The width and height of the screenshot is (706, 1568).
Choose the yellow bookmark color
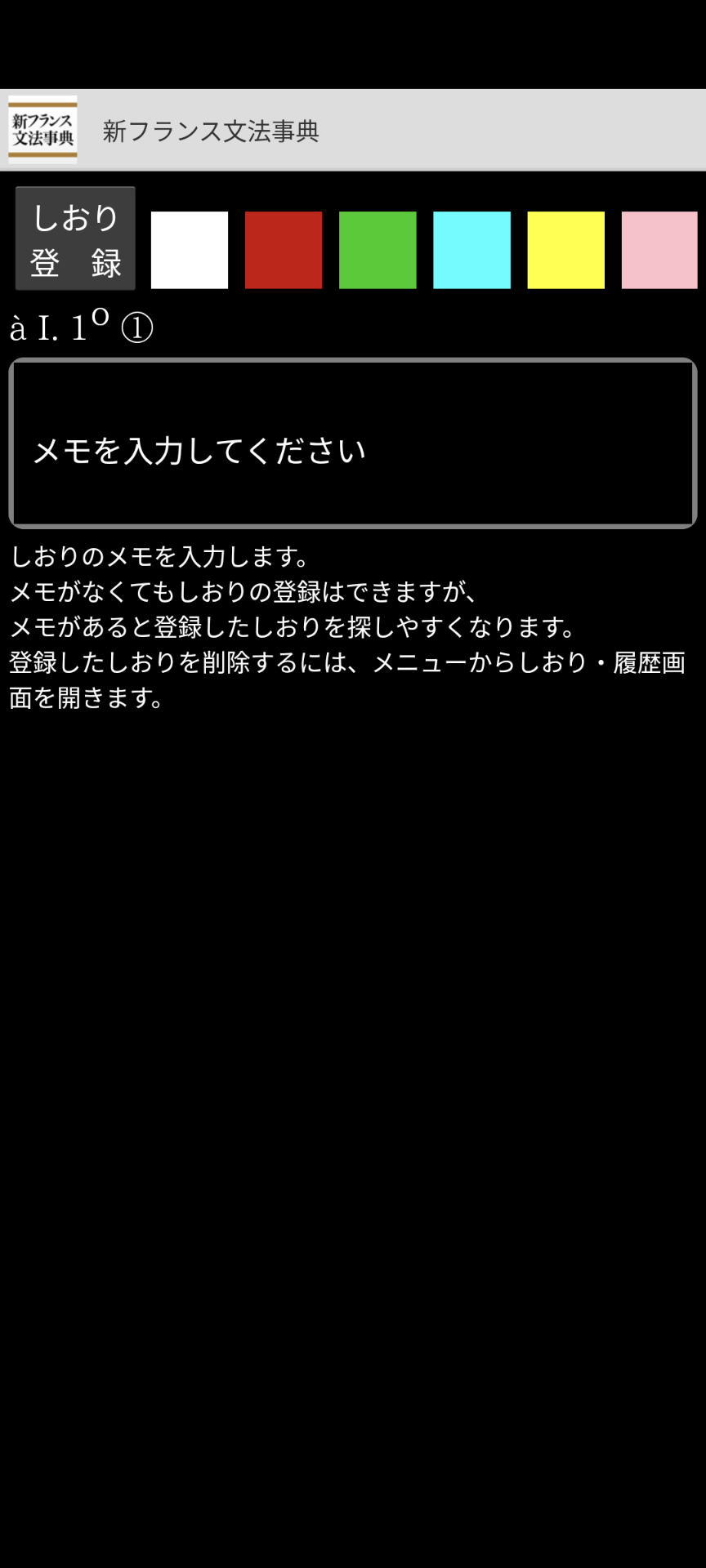pyautogui.click(x=565, y=250)
